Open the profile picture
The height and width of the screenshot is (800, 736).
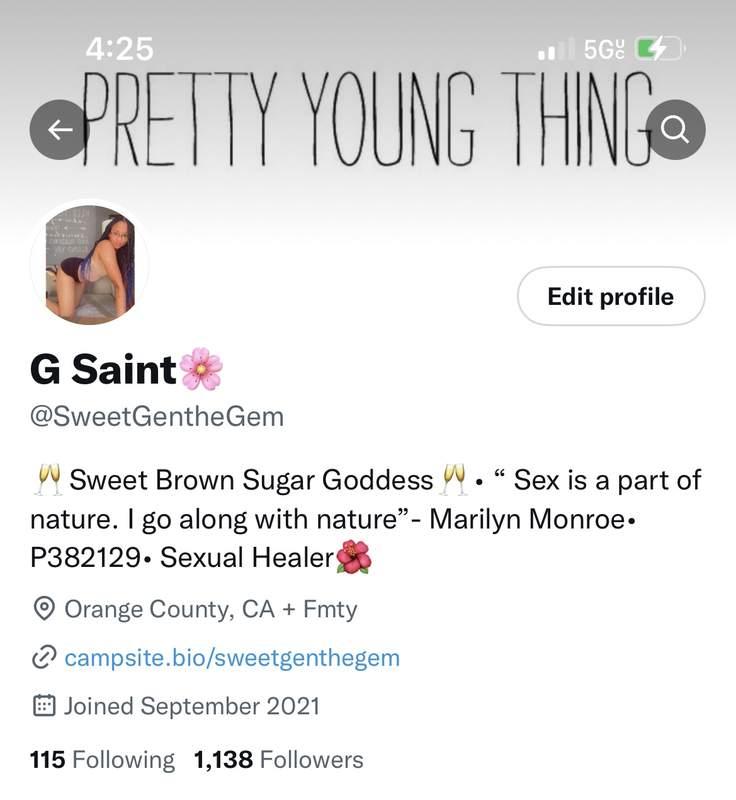pyautogui.click(x=90, y=265)
